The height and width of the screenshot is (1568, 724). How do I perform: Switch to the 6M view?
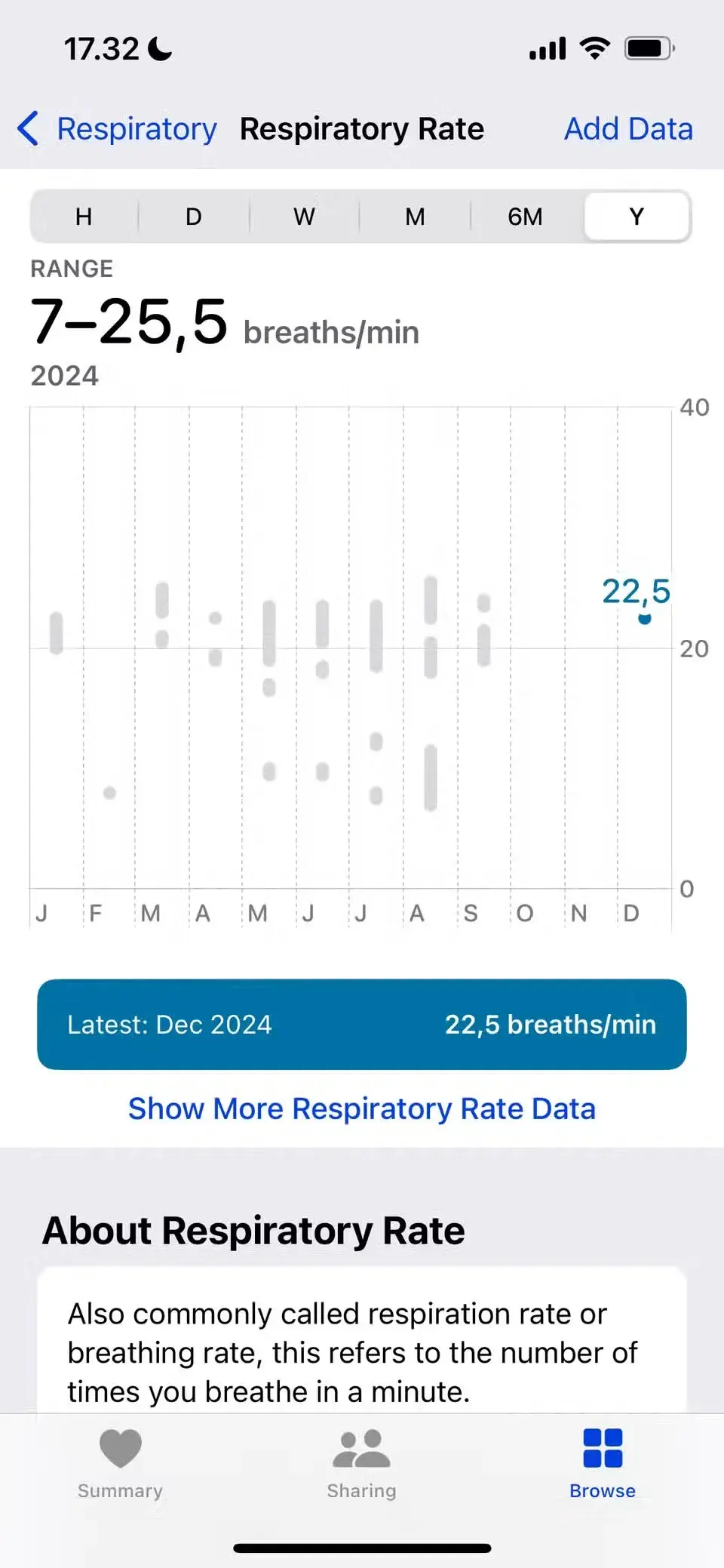coord(525,217)
